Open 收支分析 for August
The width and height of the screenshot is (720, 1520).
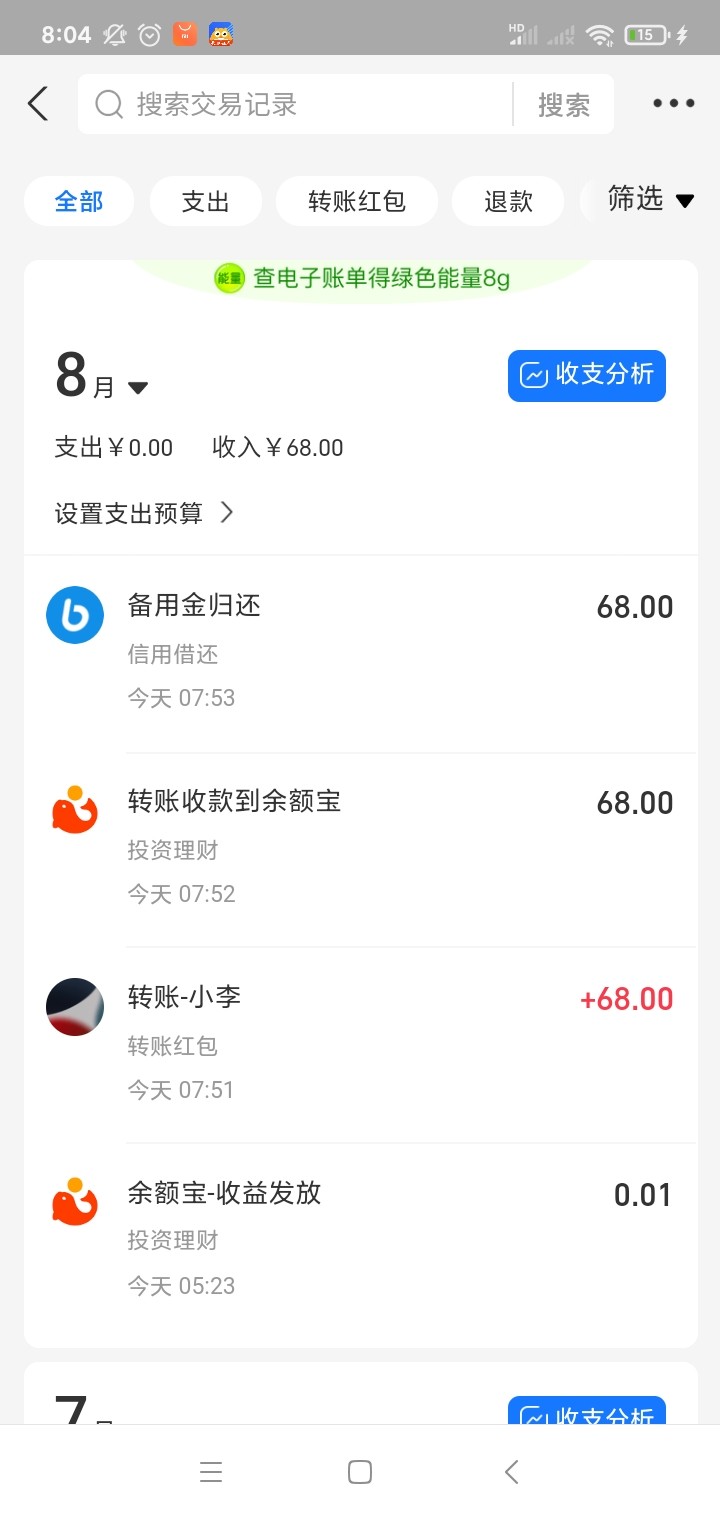[586, 375]
